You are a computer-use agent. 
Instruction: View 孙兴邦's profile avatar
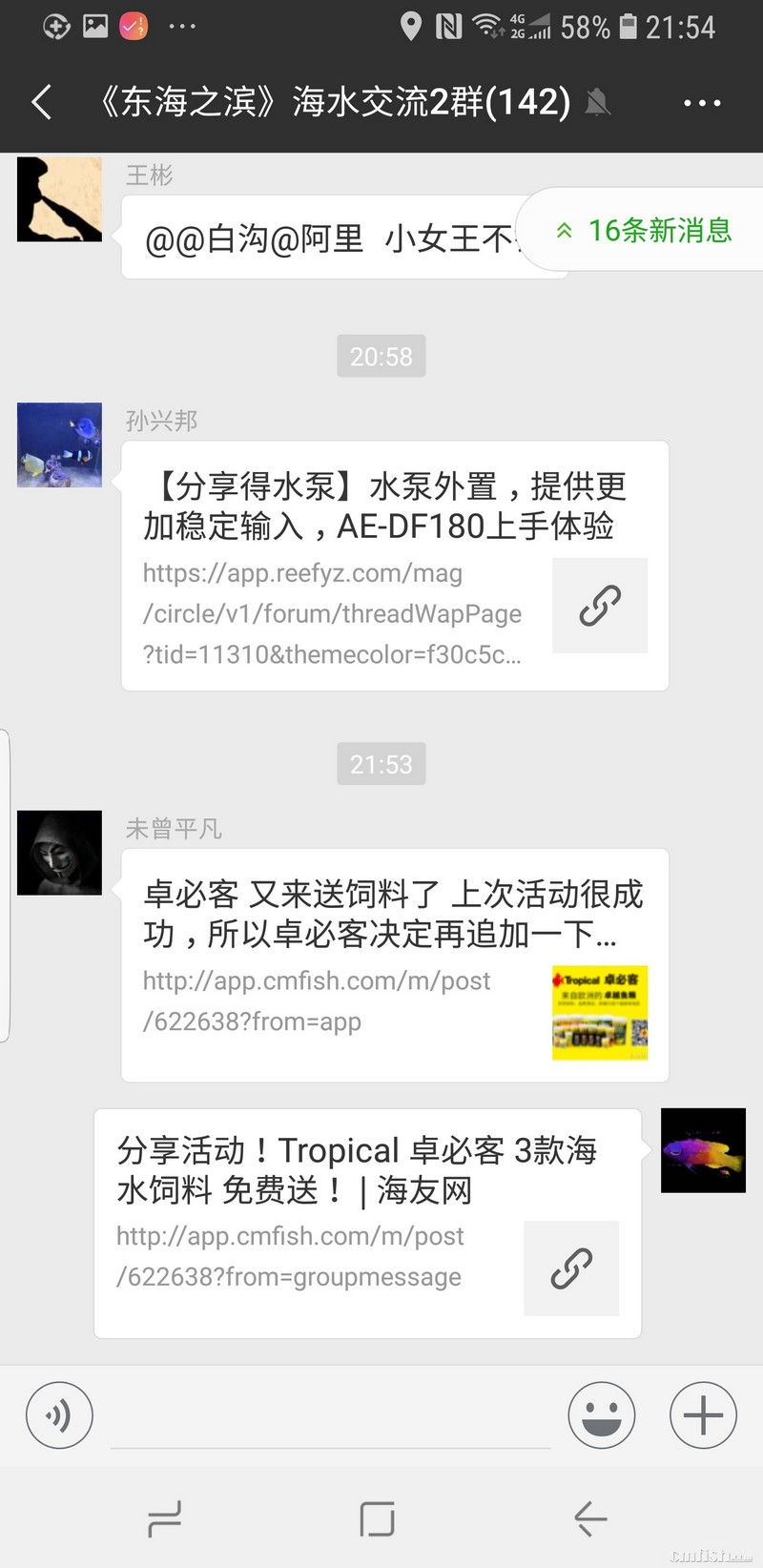point(59,445)
